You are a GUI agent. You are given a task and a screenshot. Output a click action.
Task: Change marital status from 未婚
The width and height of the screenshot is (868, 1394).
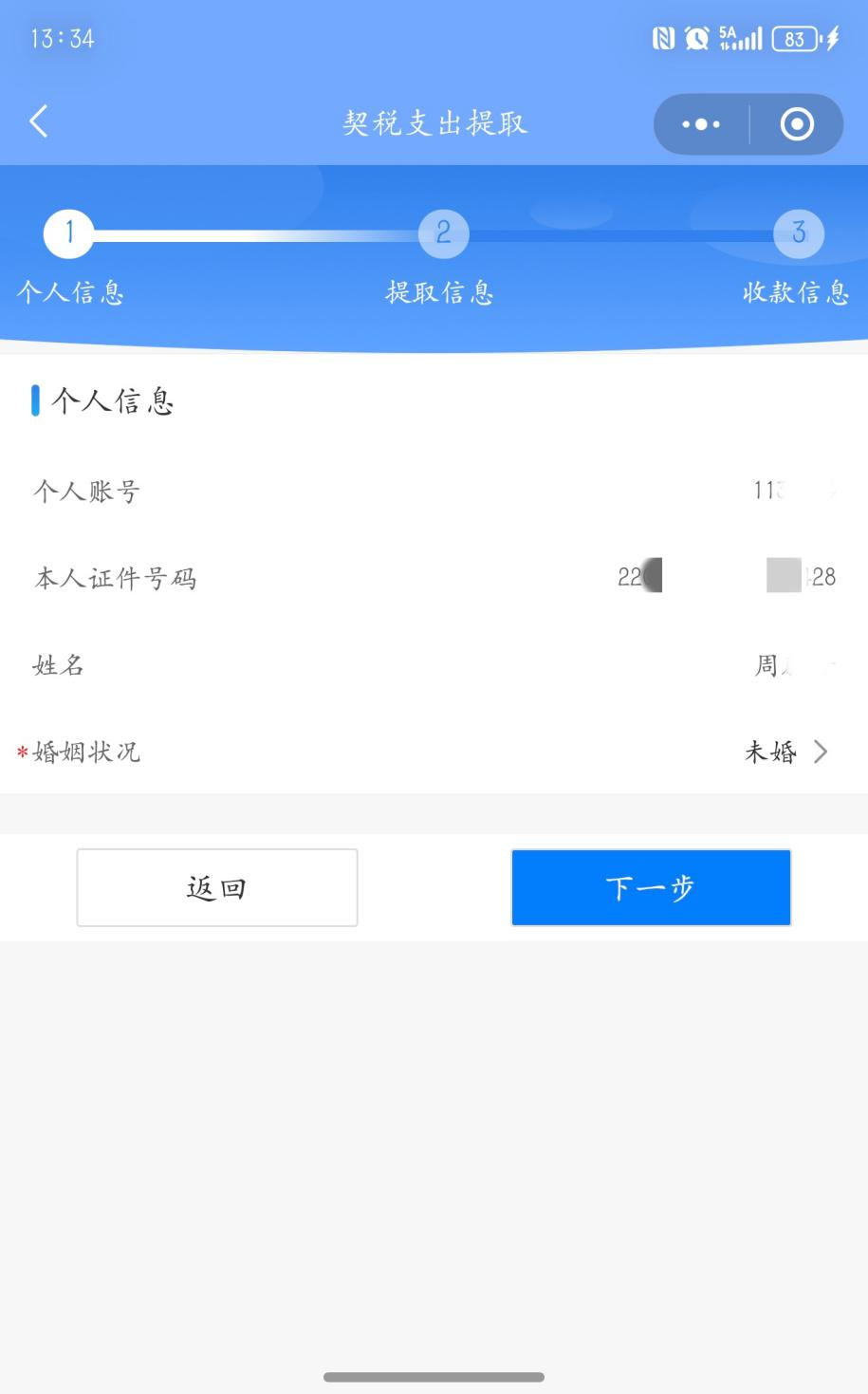coord(786,753)
